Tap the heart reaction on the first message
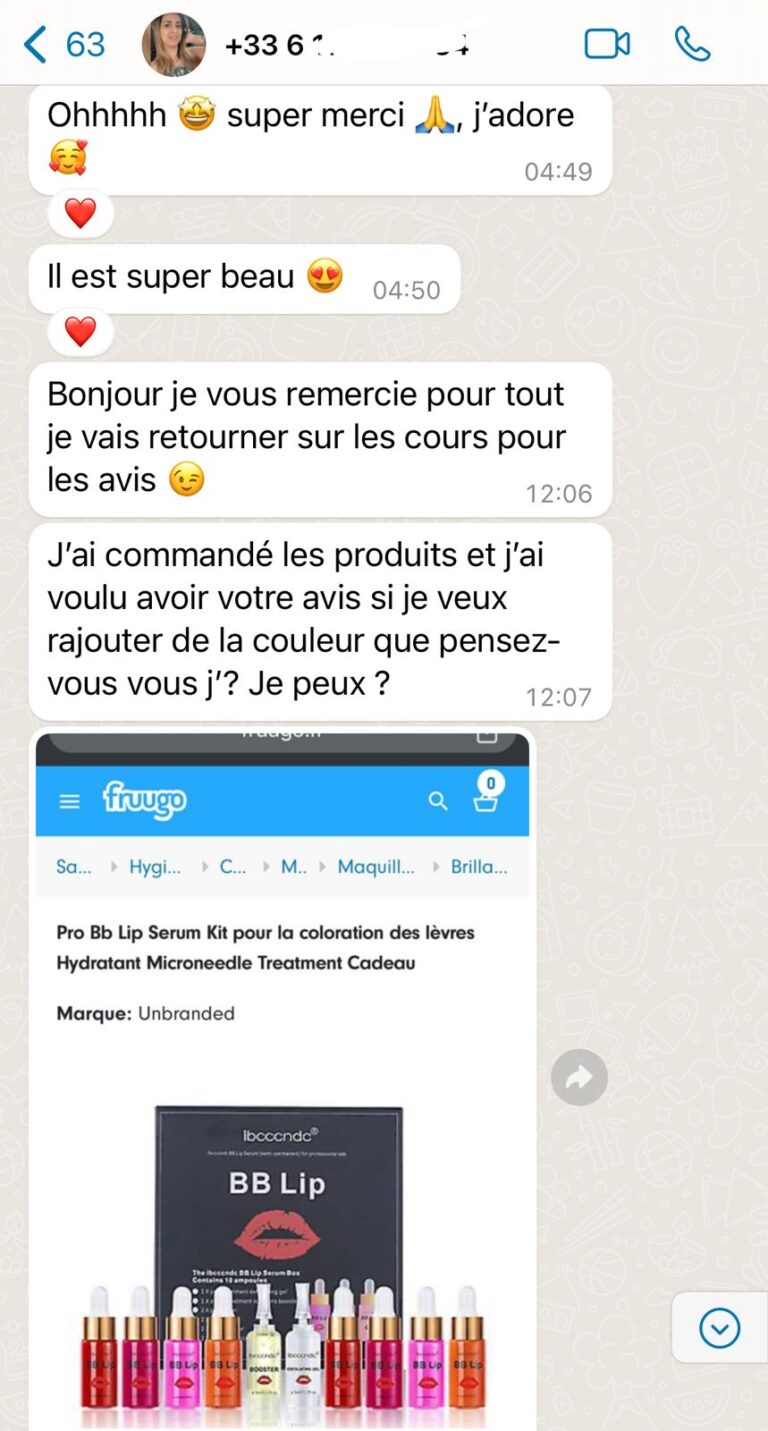Viewport: 768px width, 1431px height. [x=79, y=212]
